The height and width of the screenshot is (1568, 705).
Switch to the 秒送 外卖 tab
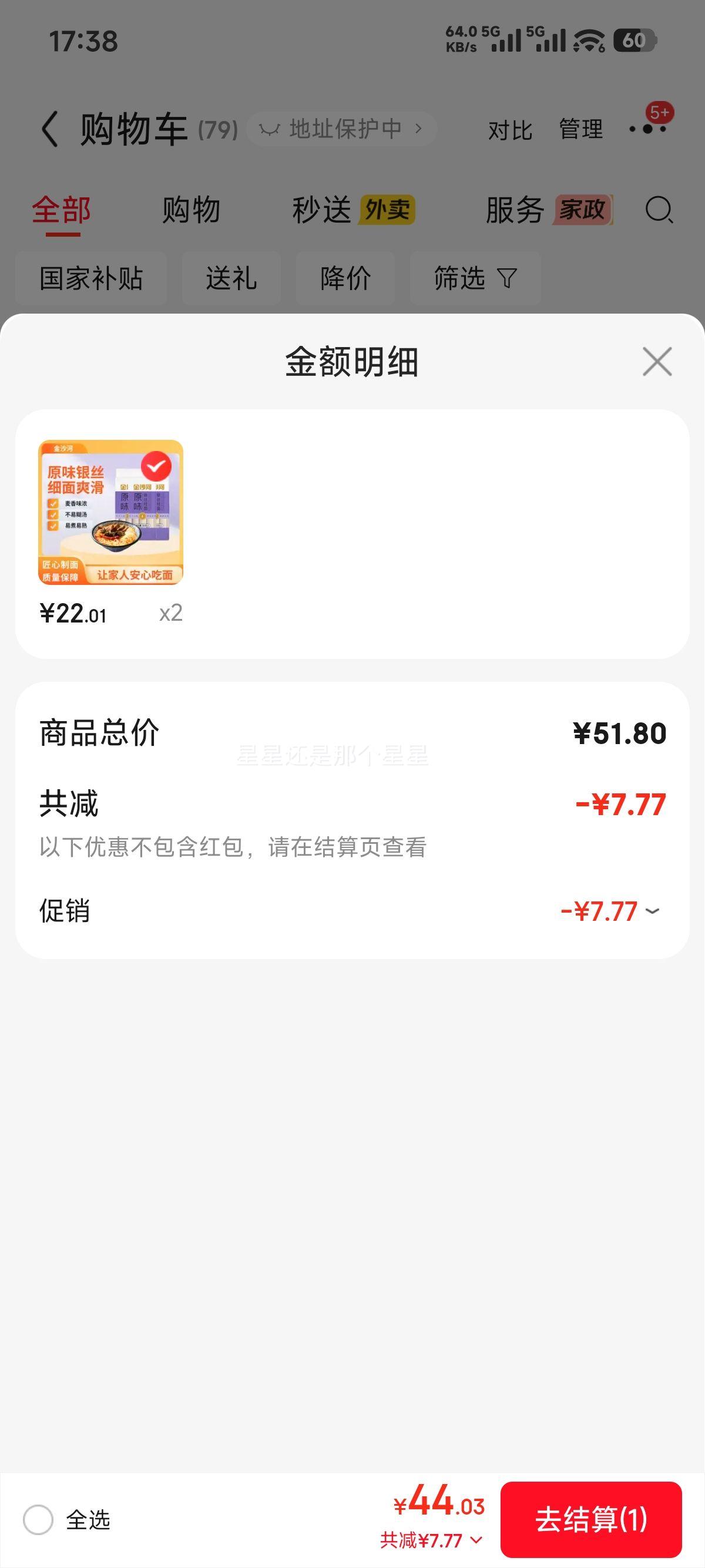point(353,211)
